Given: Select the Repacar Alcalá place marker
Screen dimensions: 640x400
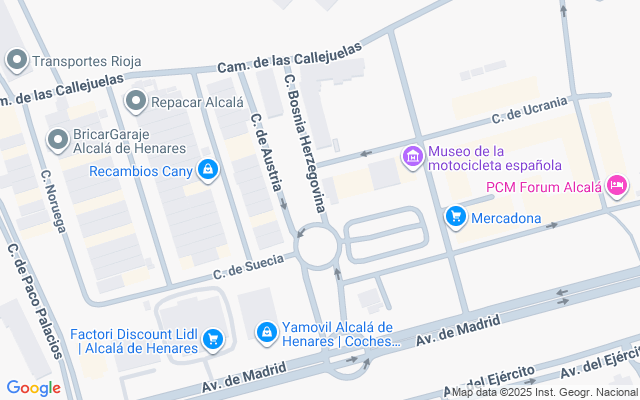Looking at the screenshot, I should coord(136,101).
